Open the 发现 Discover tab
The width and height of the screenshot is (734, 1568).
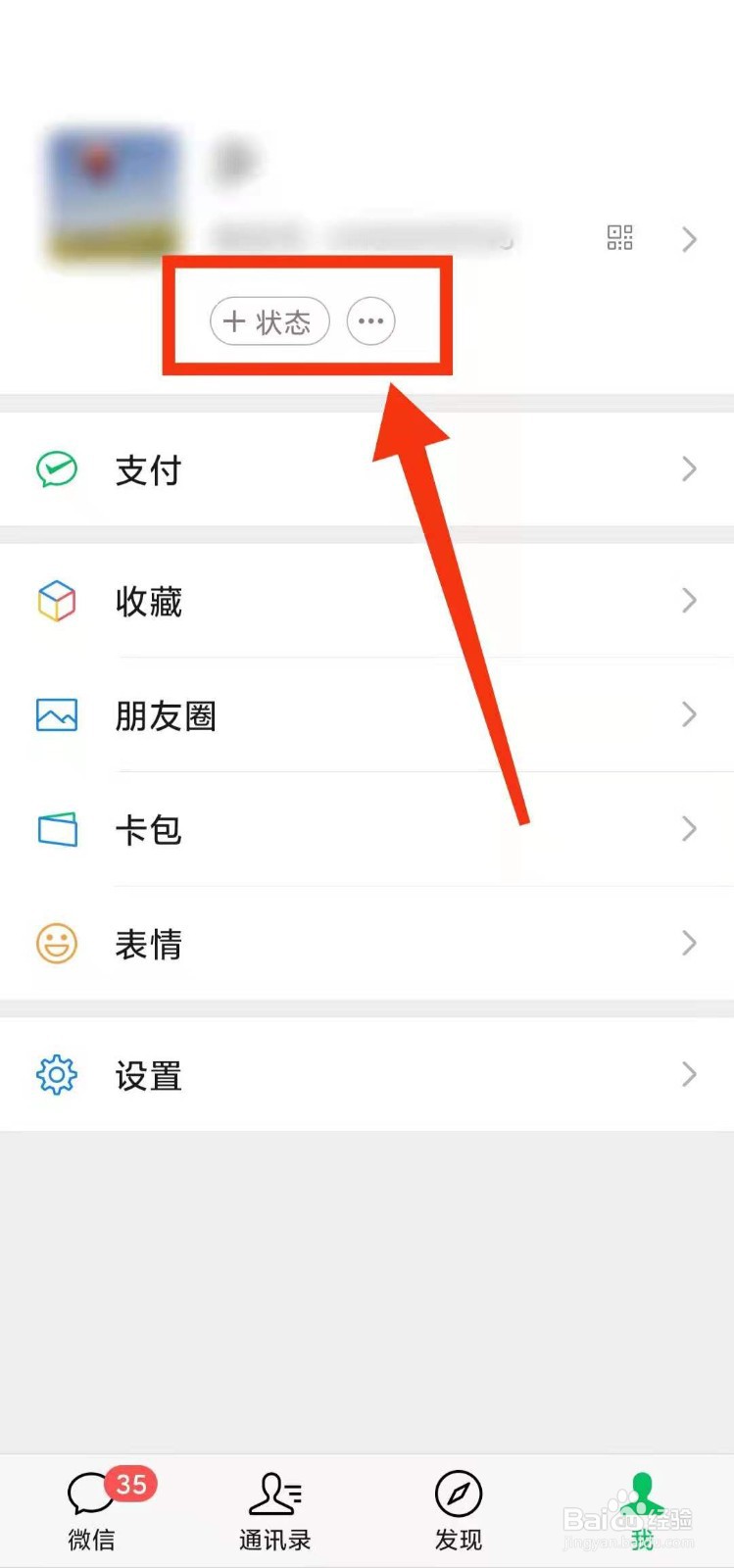[x=457, y=1509]
